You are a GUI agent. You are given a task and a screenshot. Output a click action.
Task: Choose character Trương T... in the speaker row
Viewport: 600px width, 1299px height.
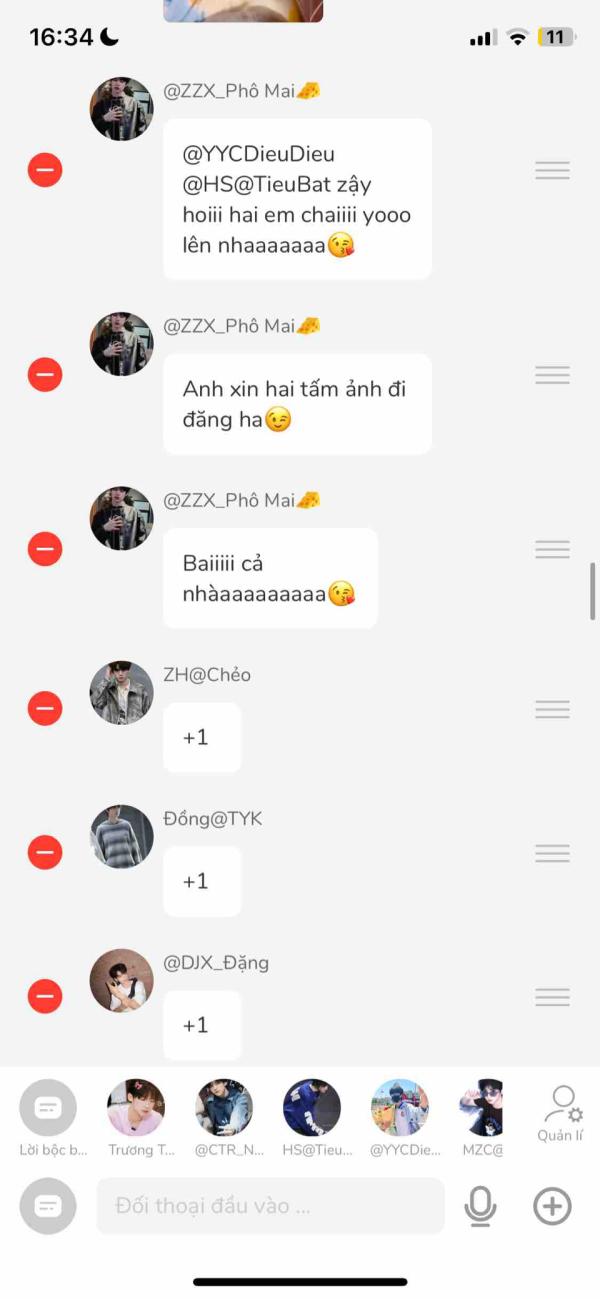tap(136, 1109)
